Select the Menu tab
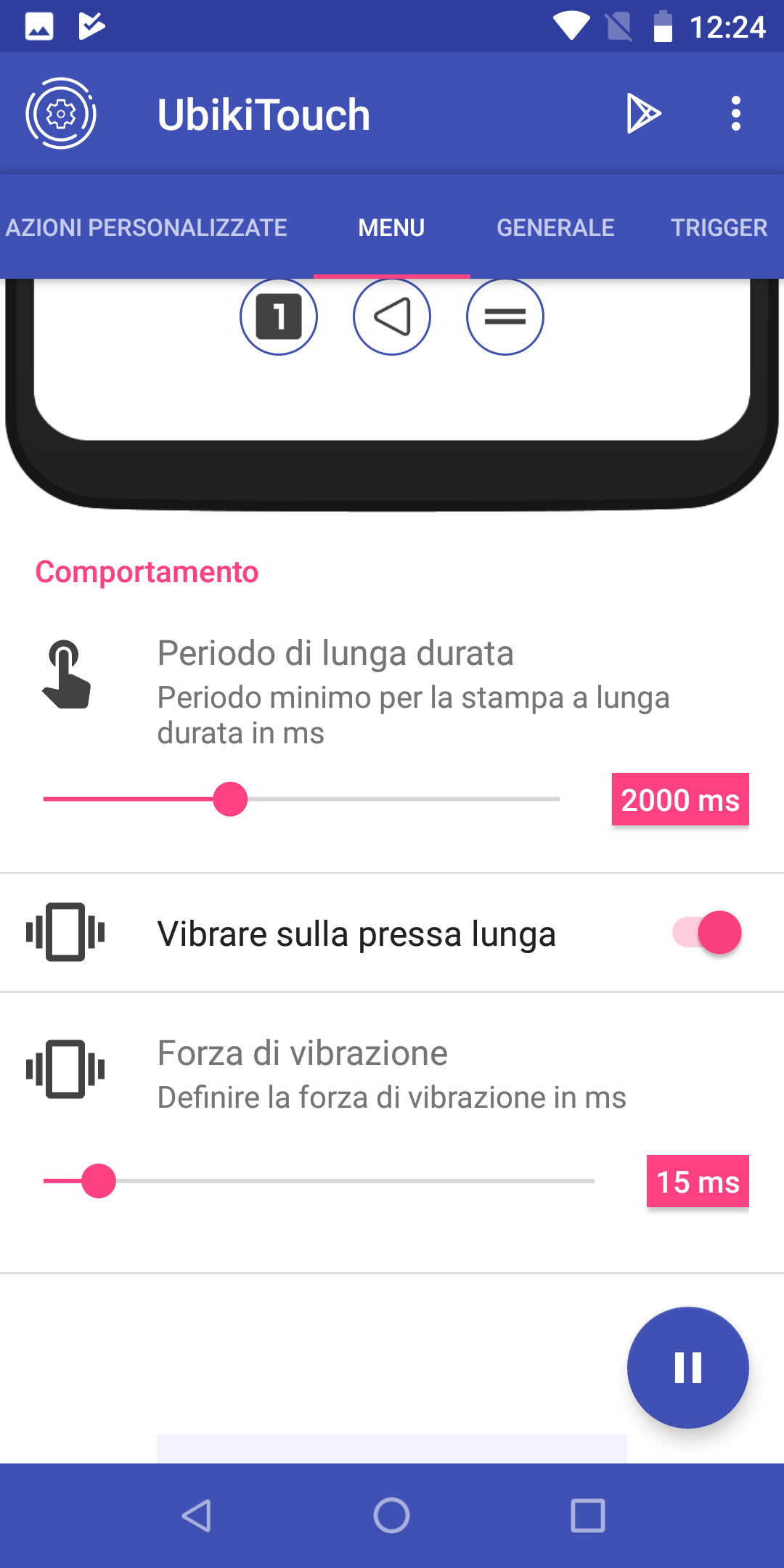784x1568 pixels. (x=391, y=228)
